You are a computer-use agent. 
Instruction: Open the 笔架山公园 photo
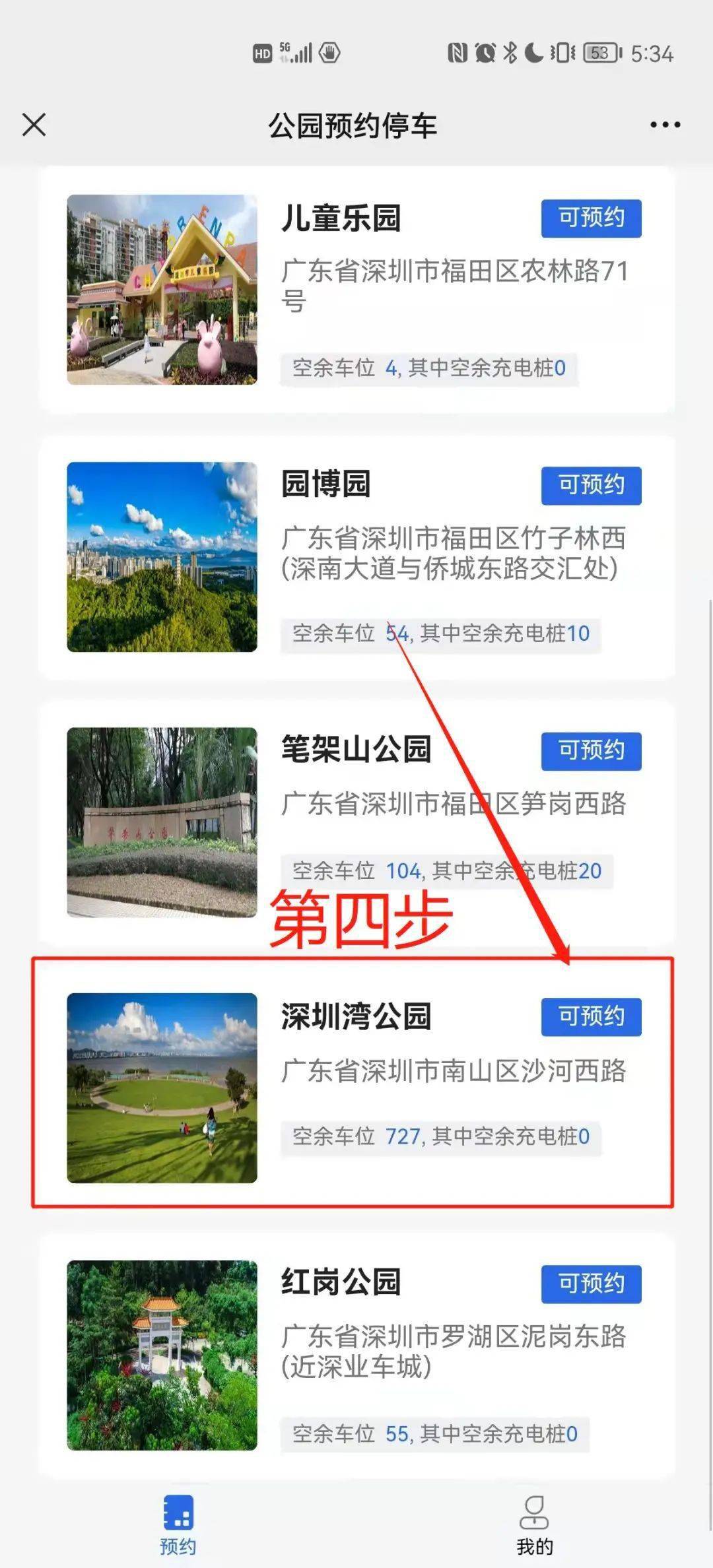162,822
